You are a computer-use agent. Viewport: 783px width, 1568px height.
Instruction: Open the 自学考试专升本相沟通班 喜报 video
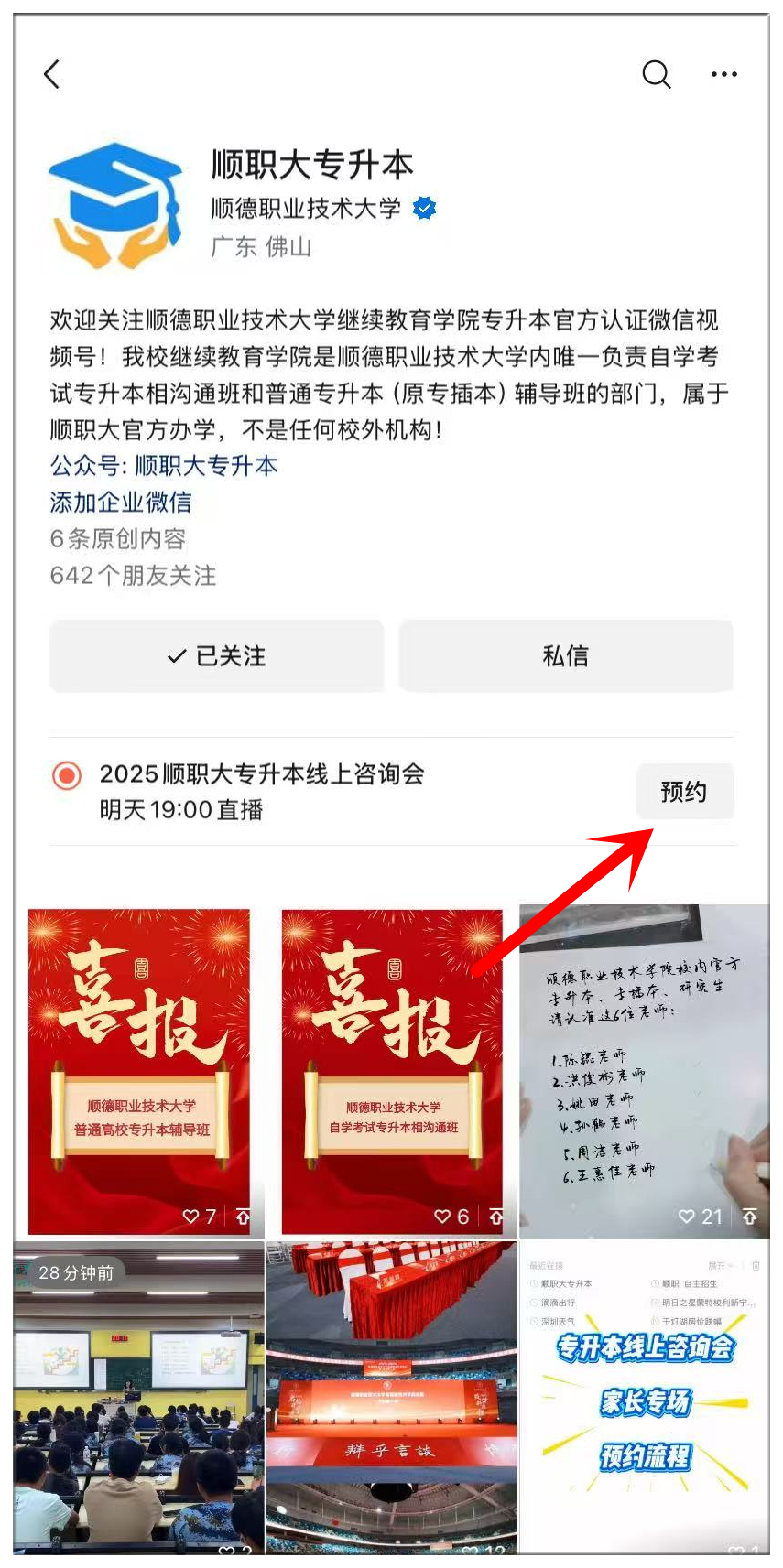[x=392, y=1071]
